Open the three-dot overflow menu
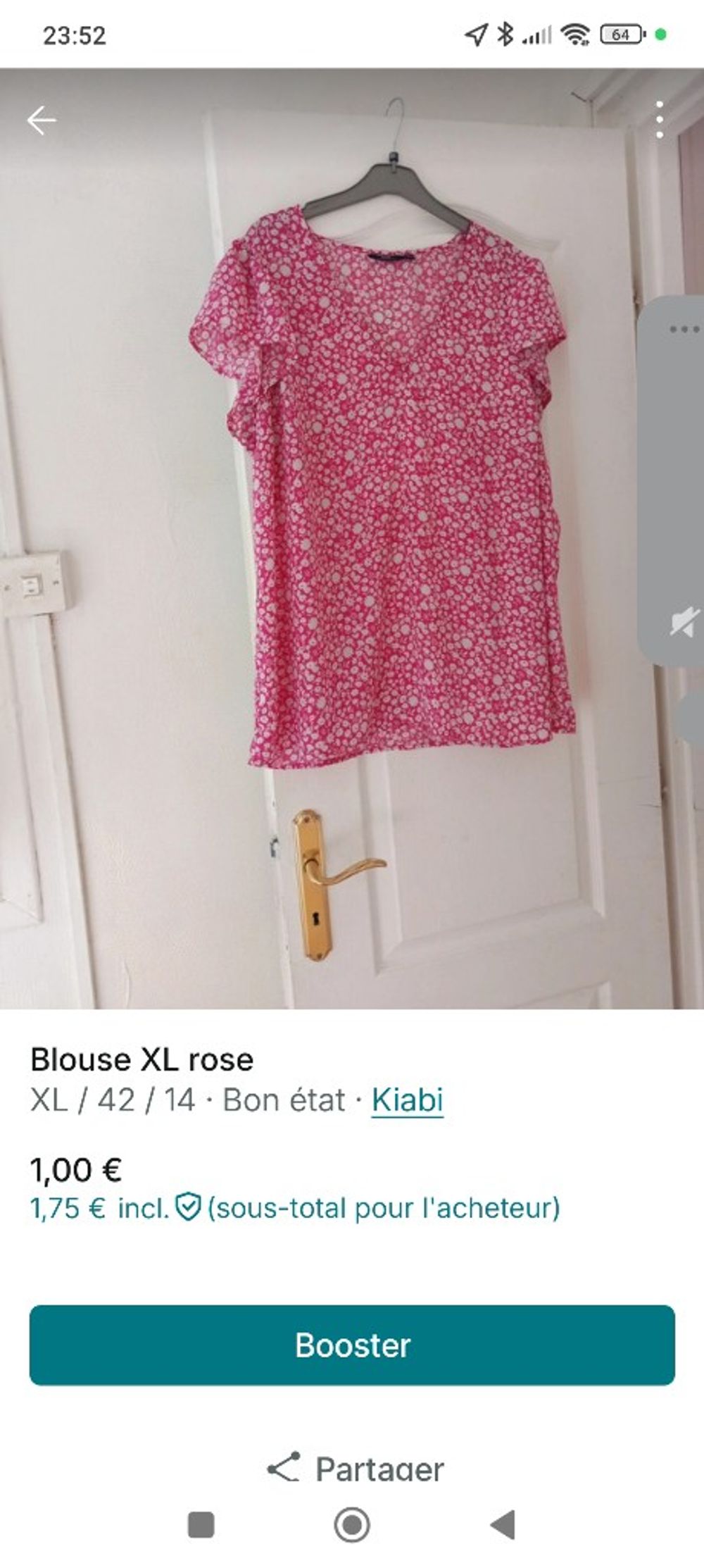The height and width of the screenshot is (1568, 704). pos(659,120)
